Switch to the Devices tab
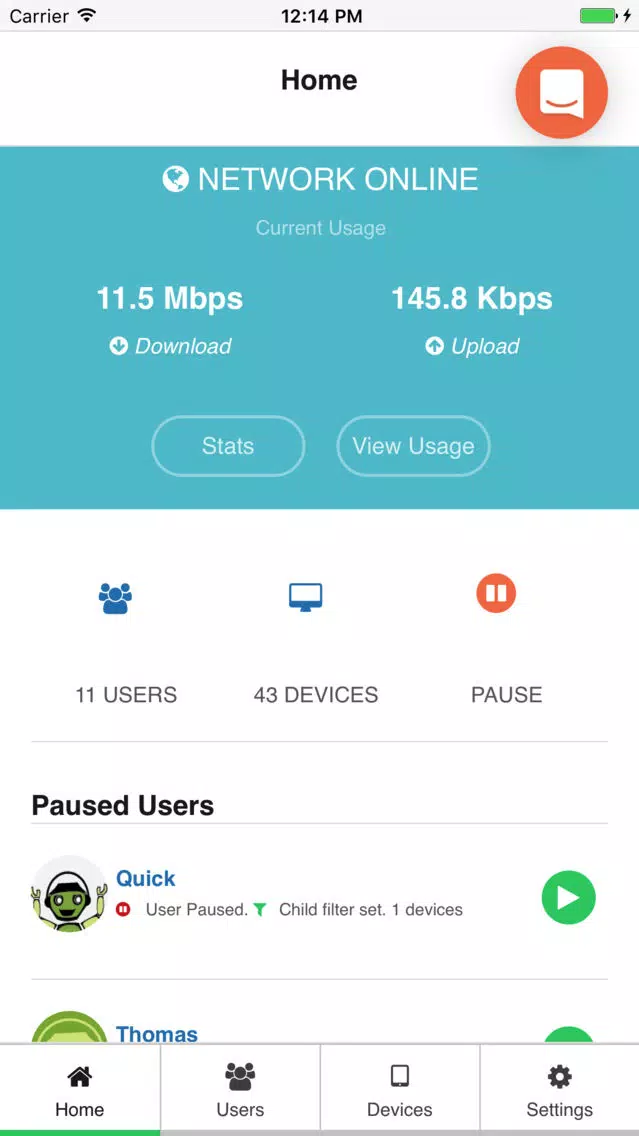The width and height of the screenshot is (639, 1136). point(400,1091)
